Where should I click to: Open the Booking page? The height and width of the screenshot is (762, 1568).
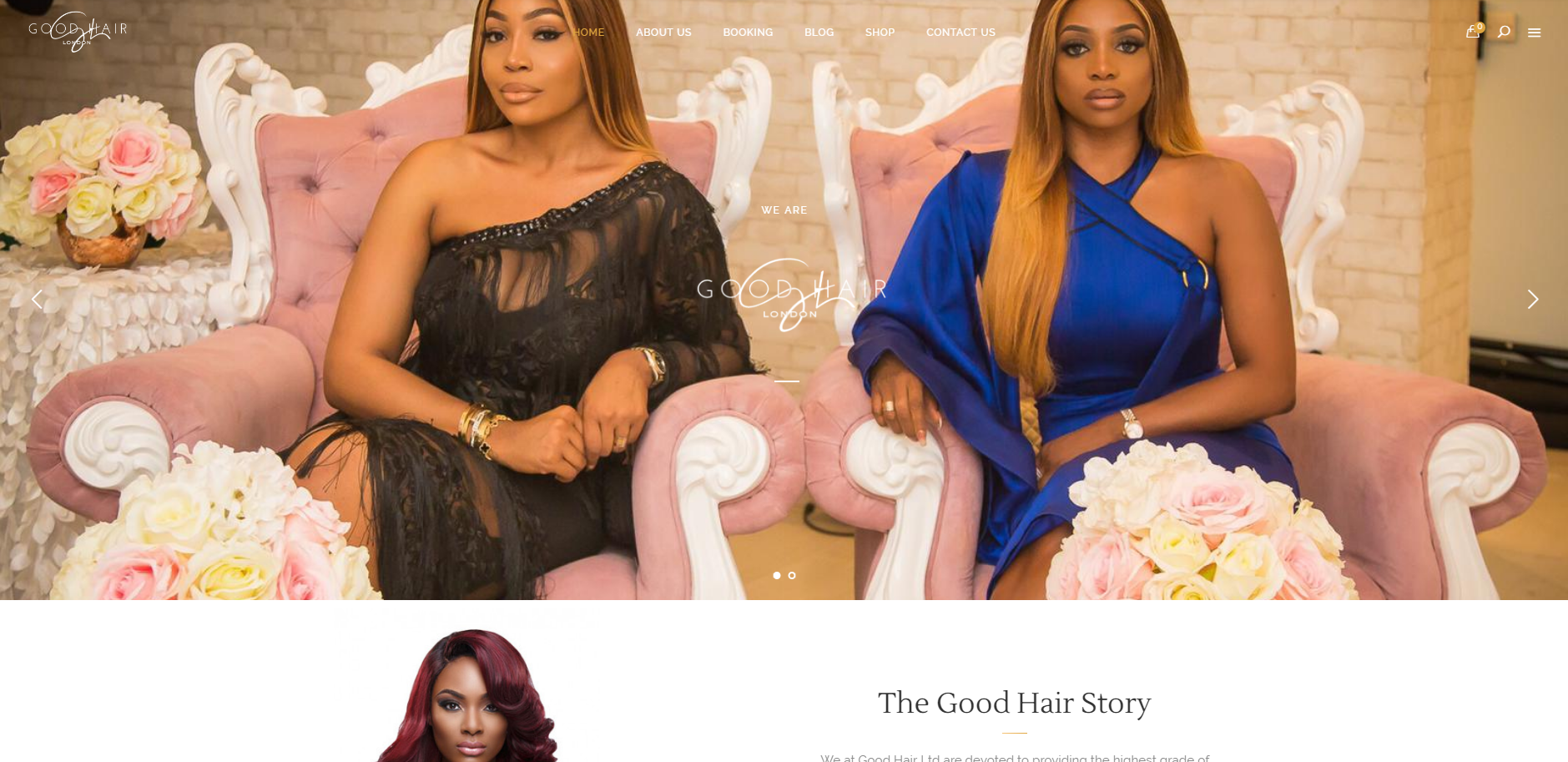(x=748, y=33)
